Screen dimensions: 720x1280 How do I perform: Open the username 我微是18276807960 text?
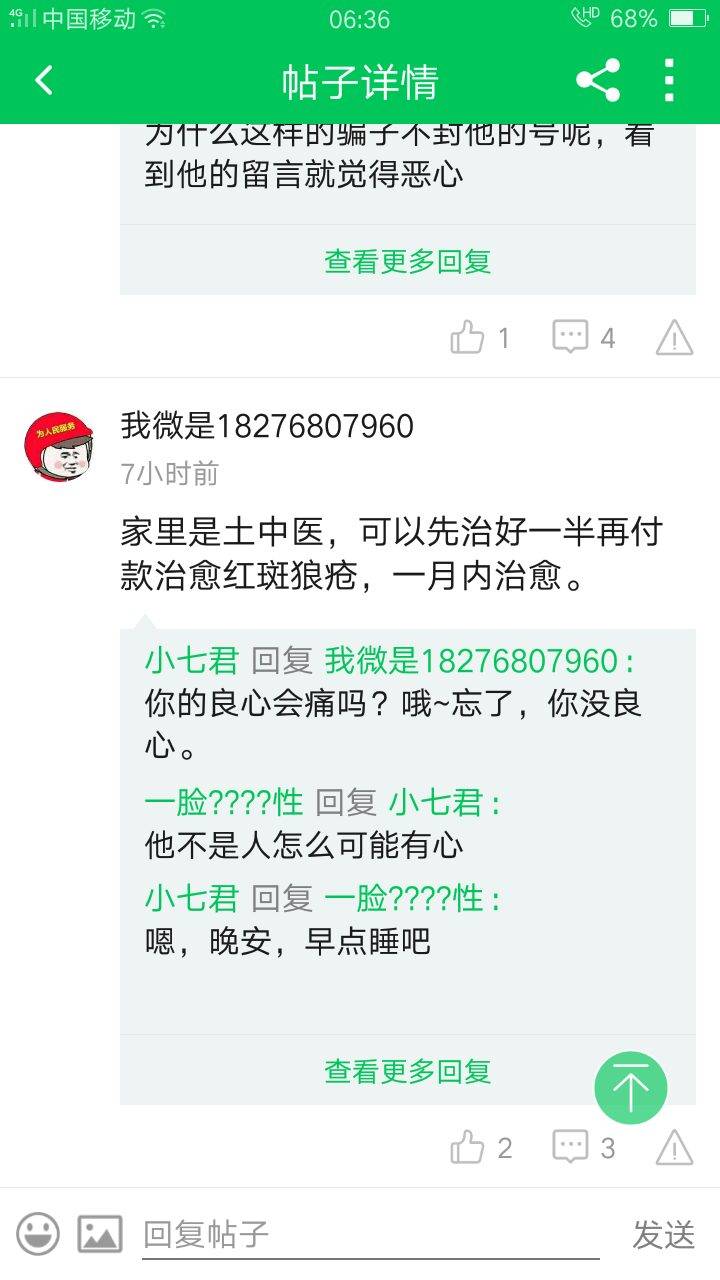pyautogui.click(x=270, y=424)
